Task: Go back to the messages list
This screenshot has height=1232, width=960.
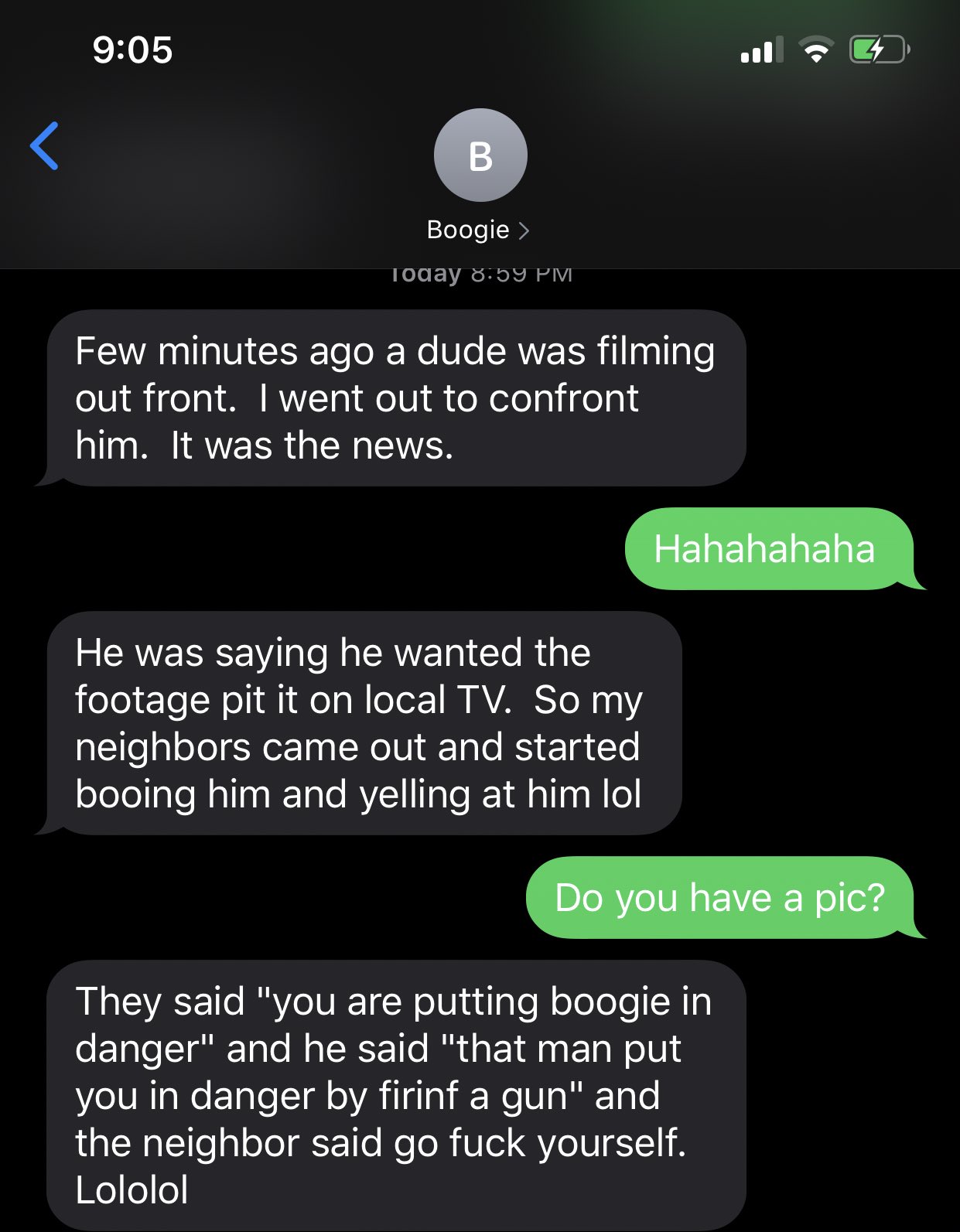Action: pos(45,145)
